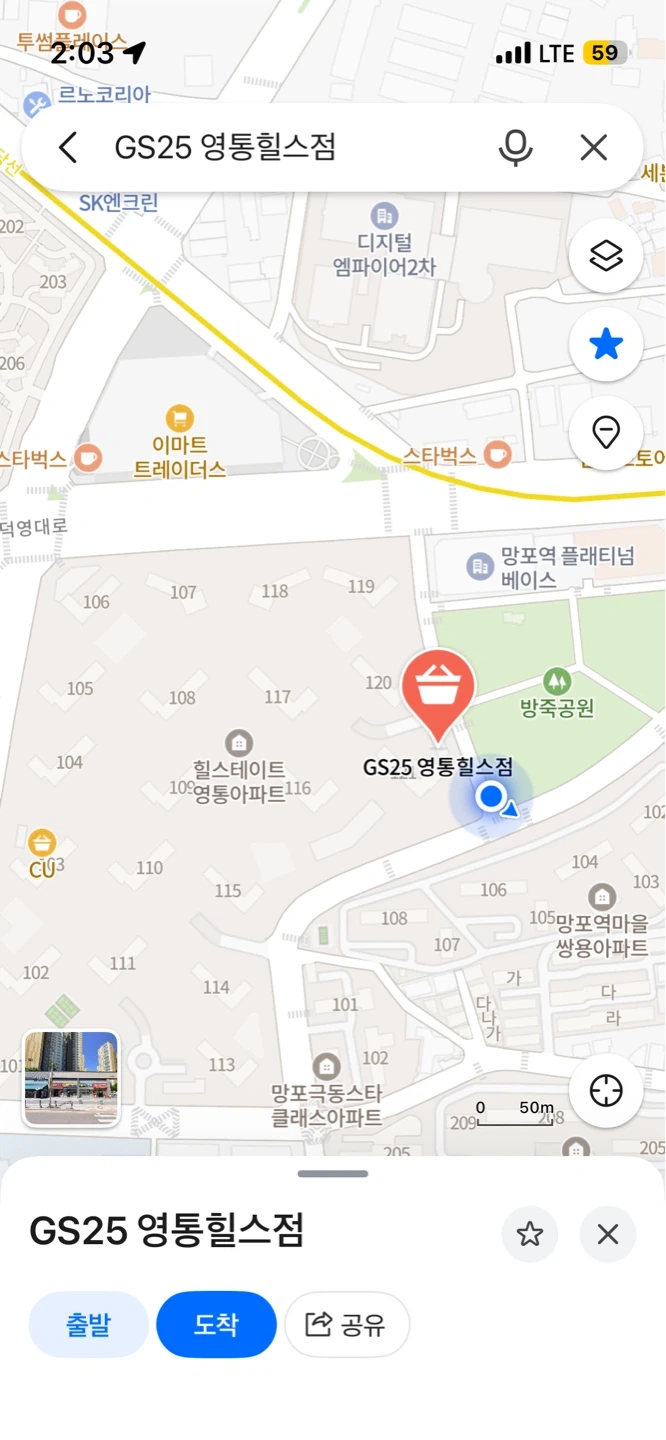Screen dimensions: 666x1440
Task: Save GS25 영통힐스점 to favorites
Action: [x=530, y=1234]
